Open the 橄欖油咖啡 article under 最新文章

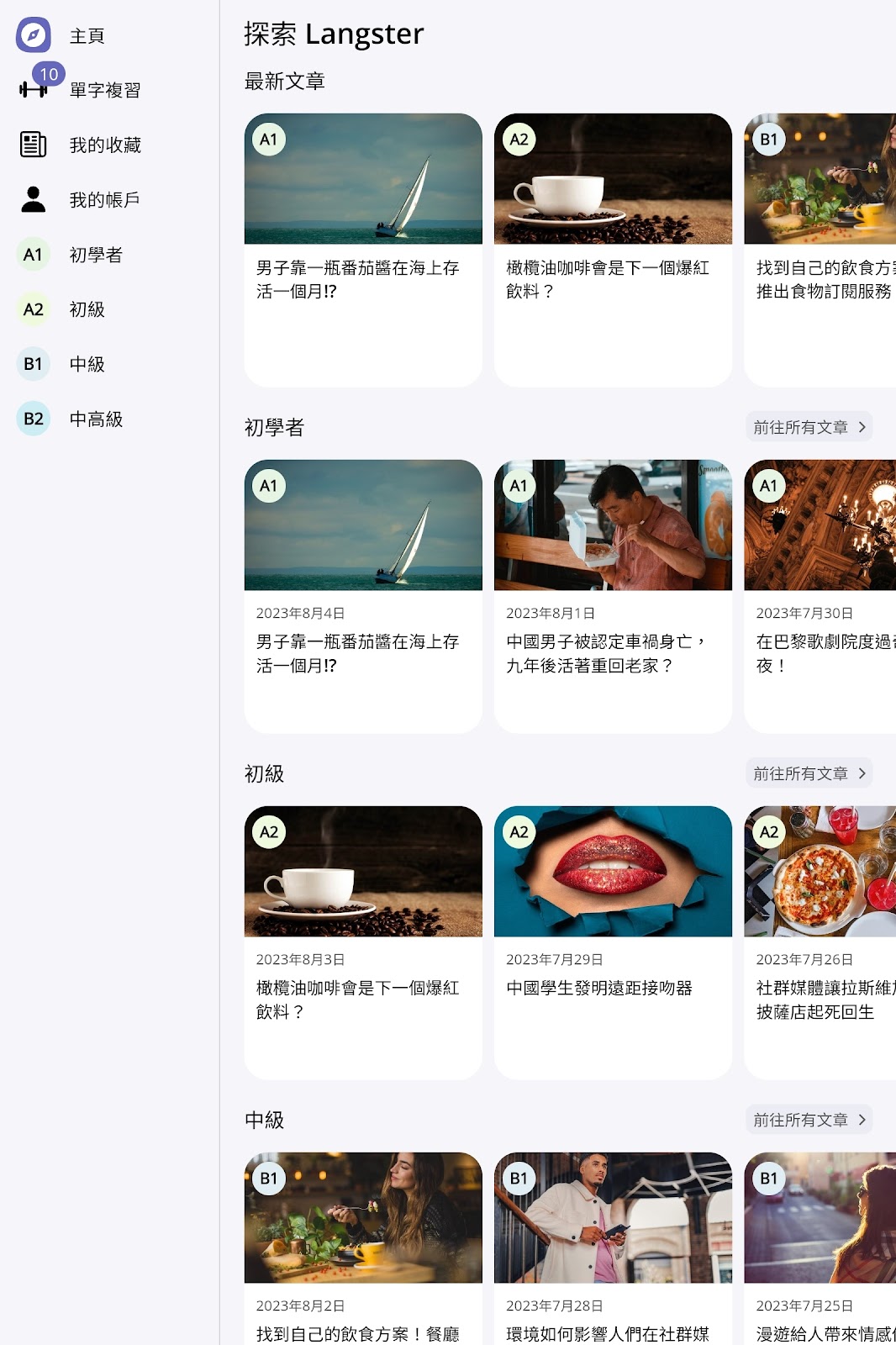tap(613, 250)
